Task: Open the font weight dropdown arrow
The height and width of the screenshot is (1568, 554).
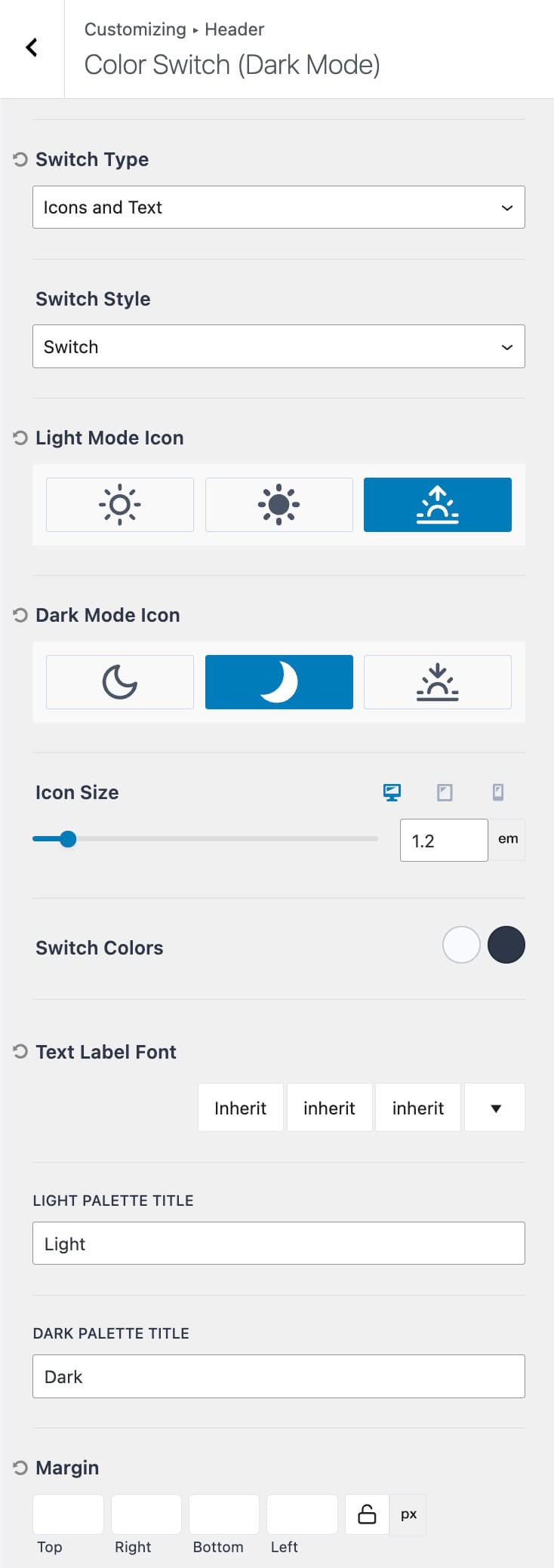Action: [x=494, y=1107]
